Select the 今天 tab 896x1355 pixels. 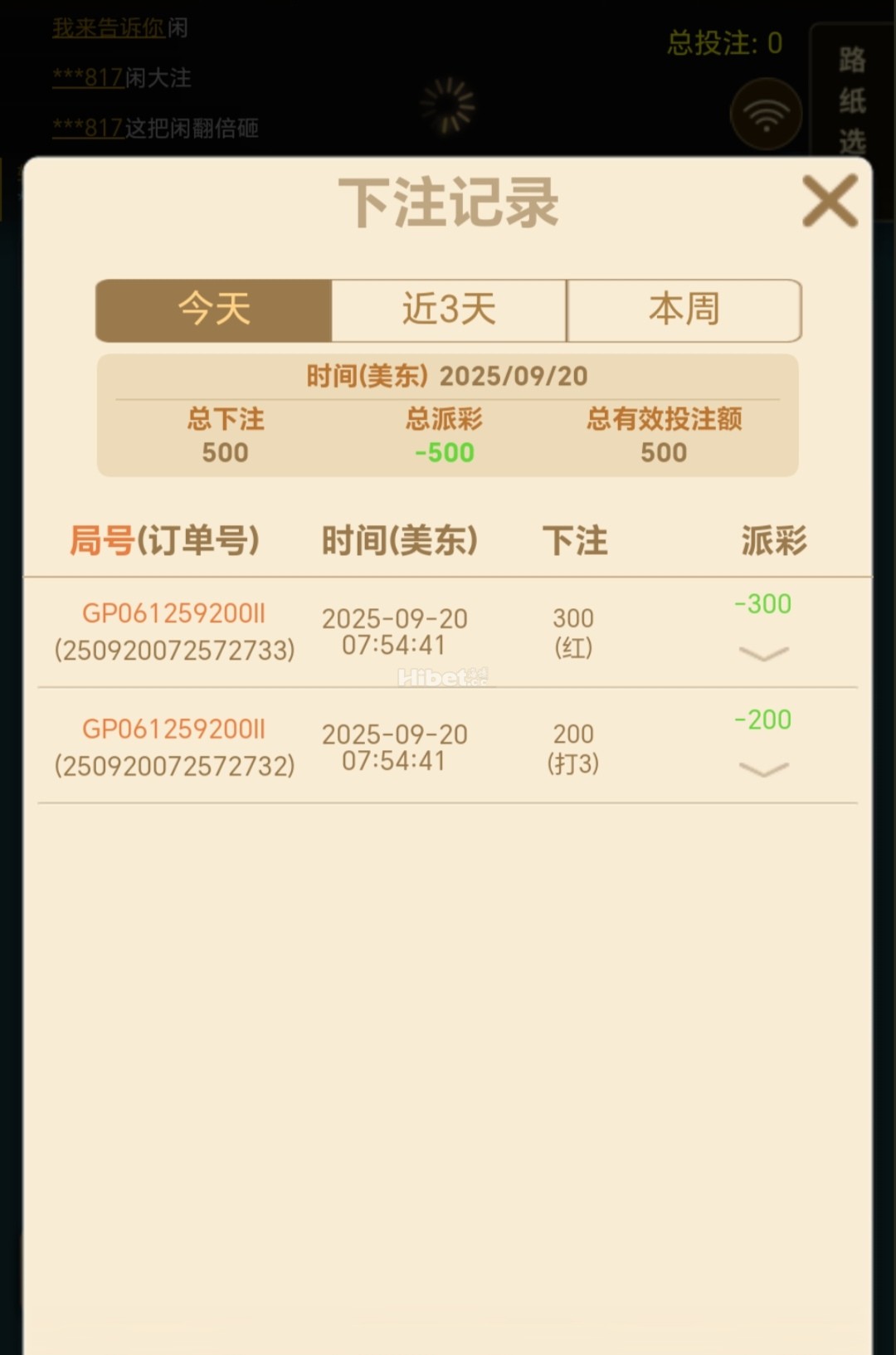tap(213, 310)
